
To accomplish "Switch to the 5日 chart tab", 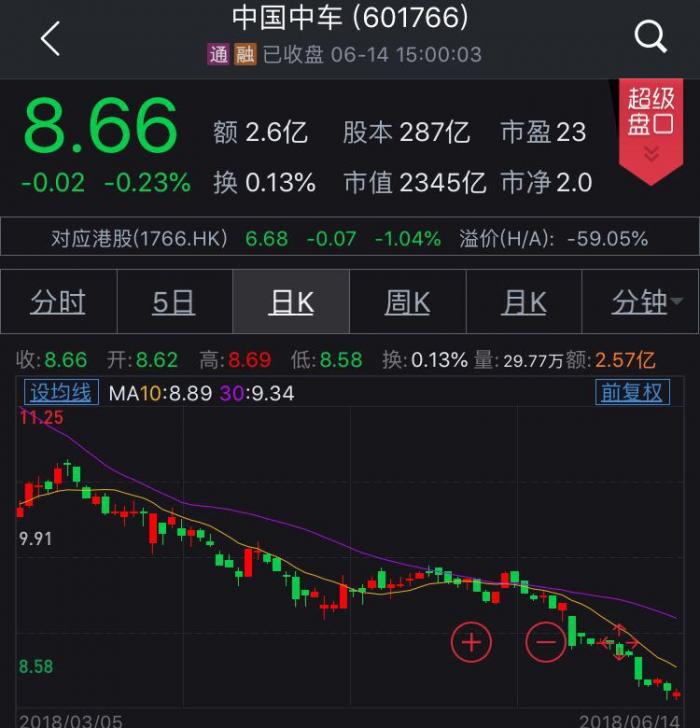I will (174, 302).
